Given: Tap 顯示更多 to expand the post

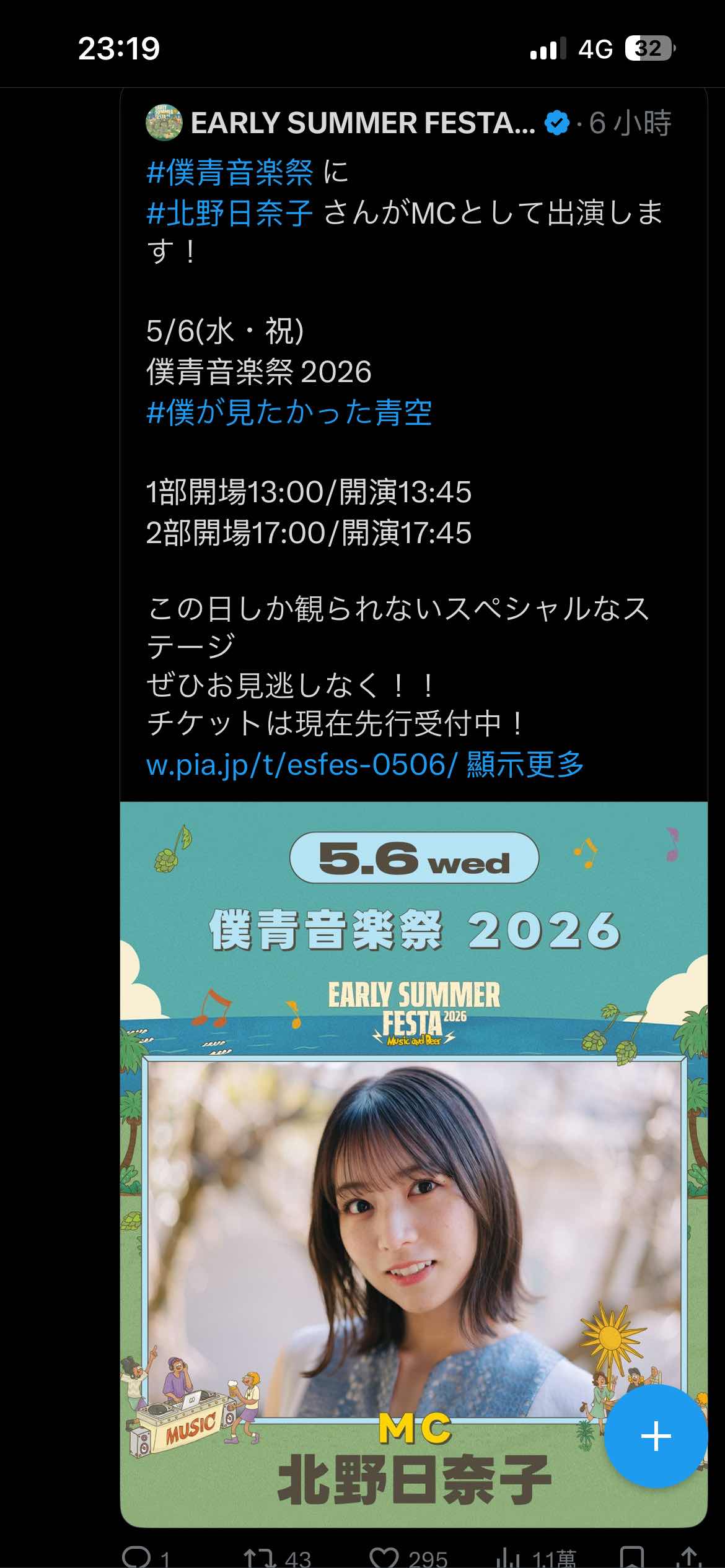Looking at the screenshot, I should (525, 765).
